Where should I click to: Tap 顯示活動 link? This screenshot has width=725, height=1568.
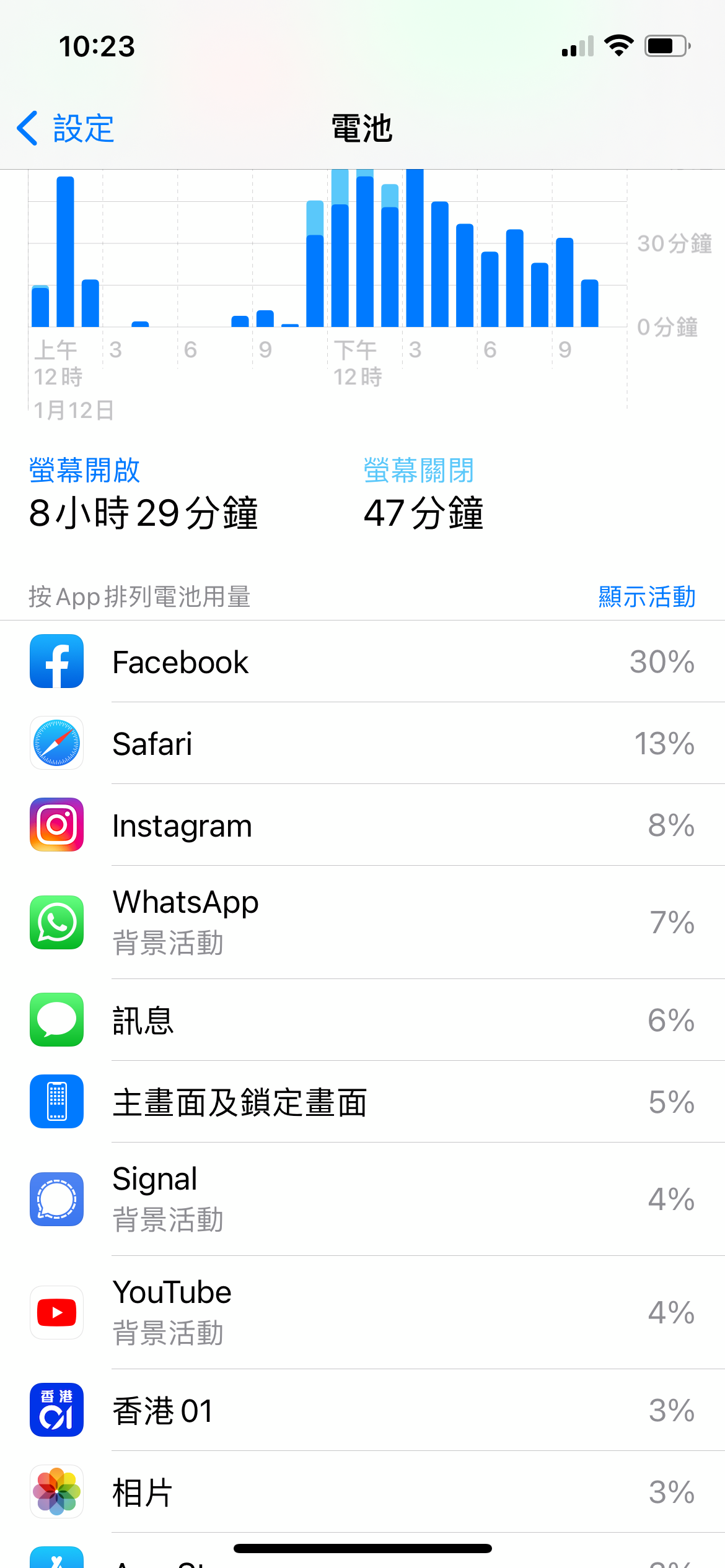pos(646,597)
